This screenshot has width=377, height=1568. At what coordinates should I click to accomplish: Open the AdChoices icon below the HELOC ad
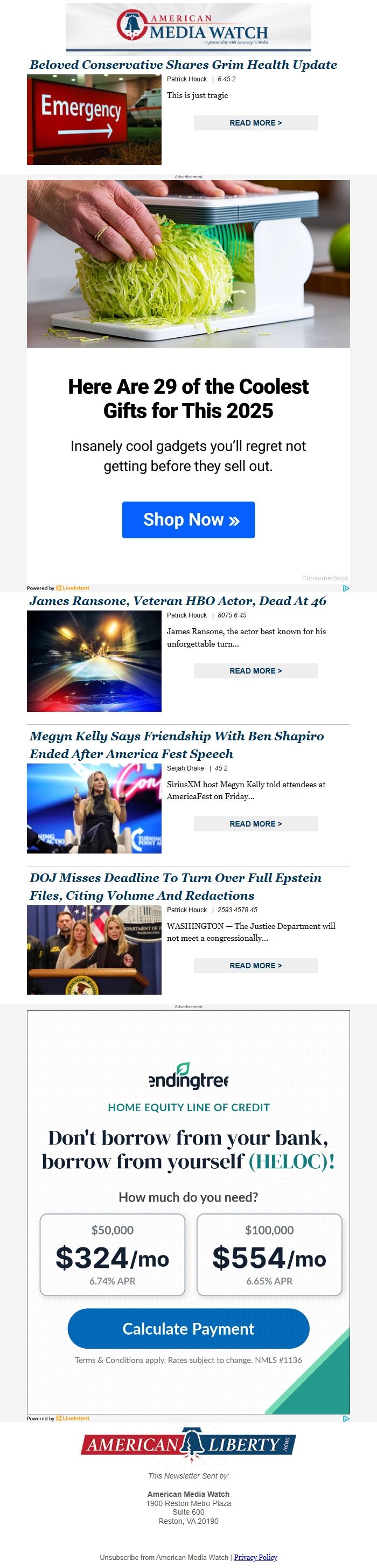[345, 1418]
